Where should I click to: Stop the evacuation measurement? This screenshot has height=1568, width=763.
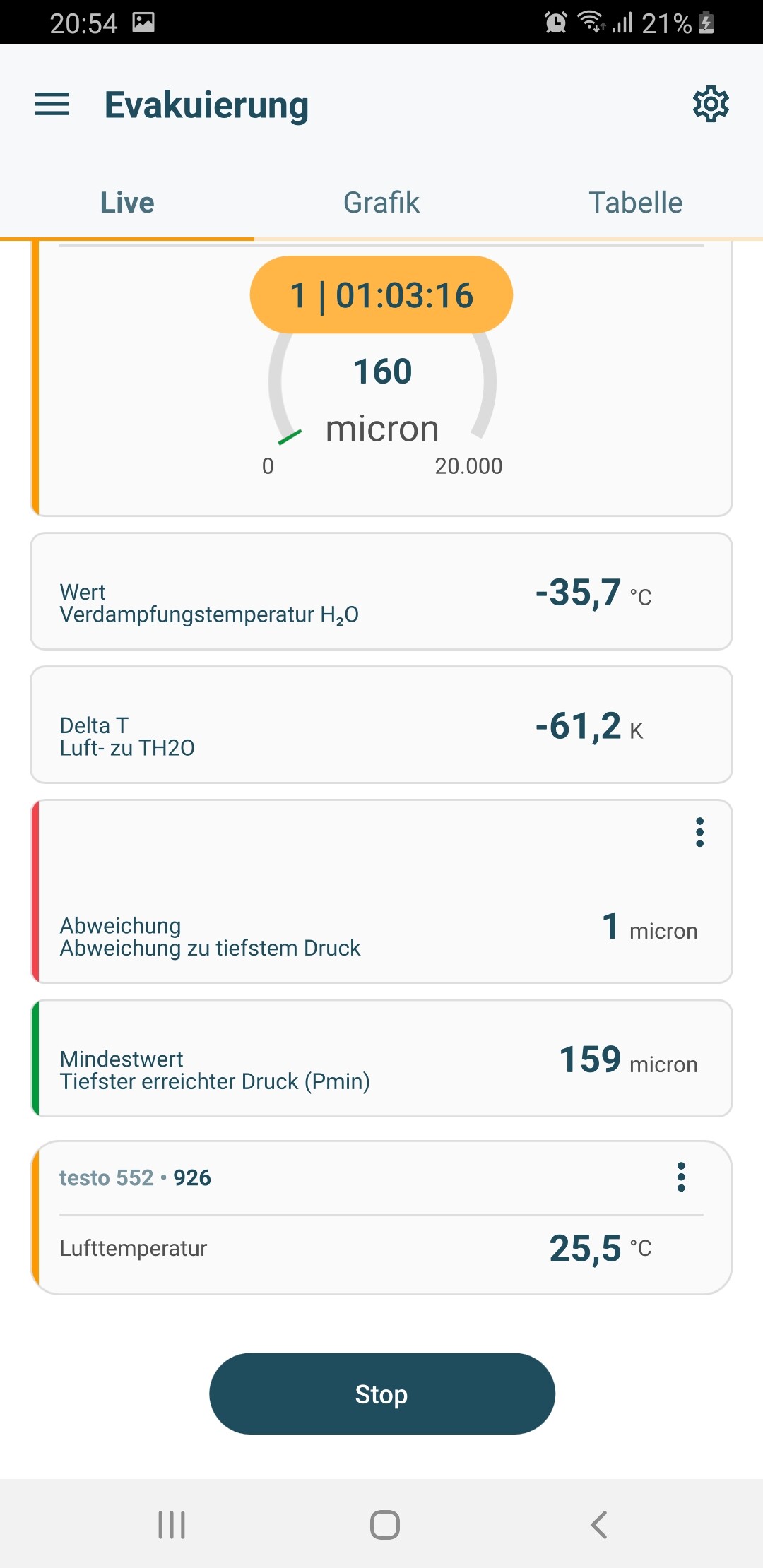click(382, 1394)
